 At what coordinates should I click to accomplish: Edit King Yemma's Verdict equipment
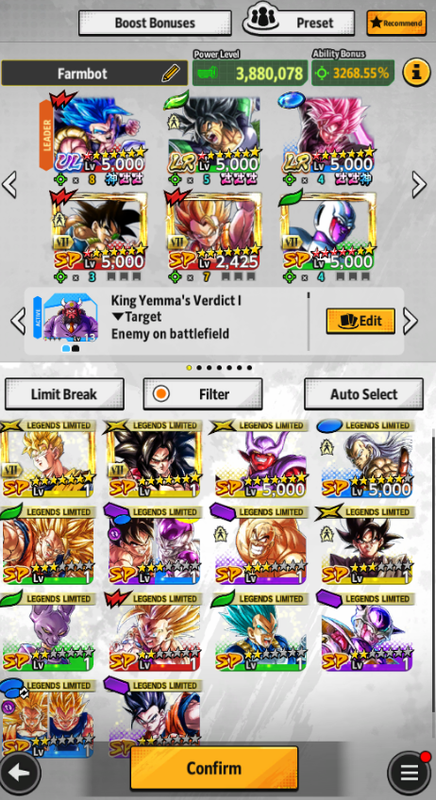(361, 320)
